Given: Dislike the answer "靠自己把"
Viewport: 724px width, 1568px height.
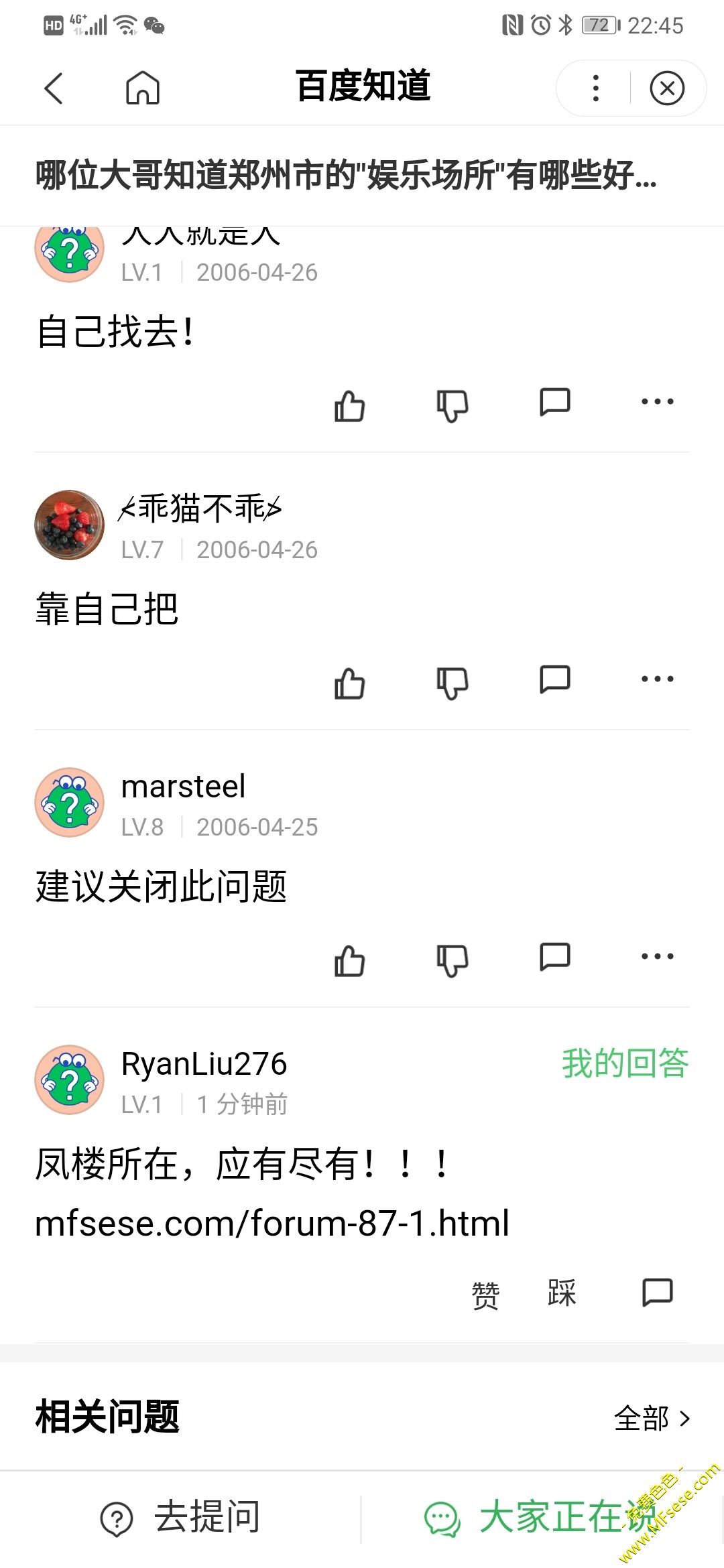Looking at the screenshot, I should [452, 683].
